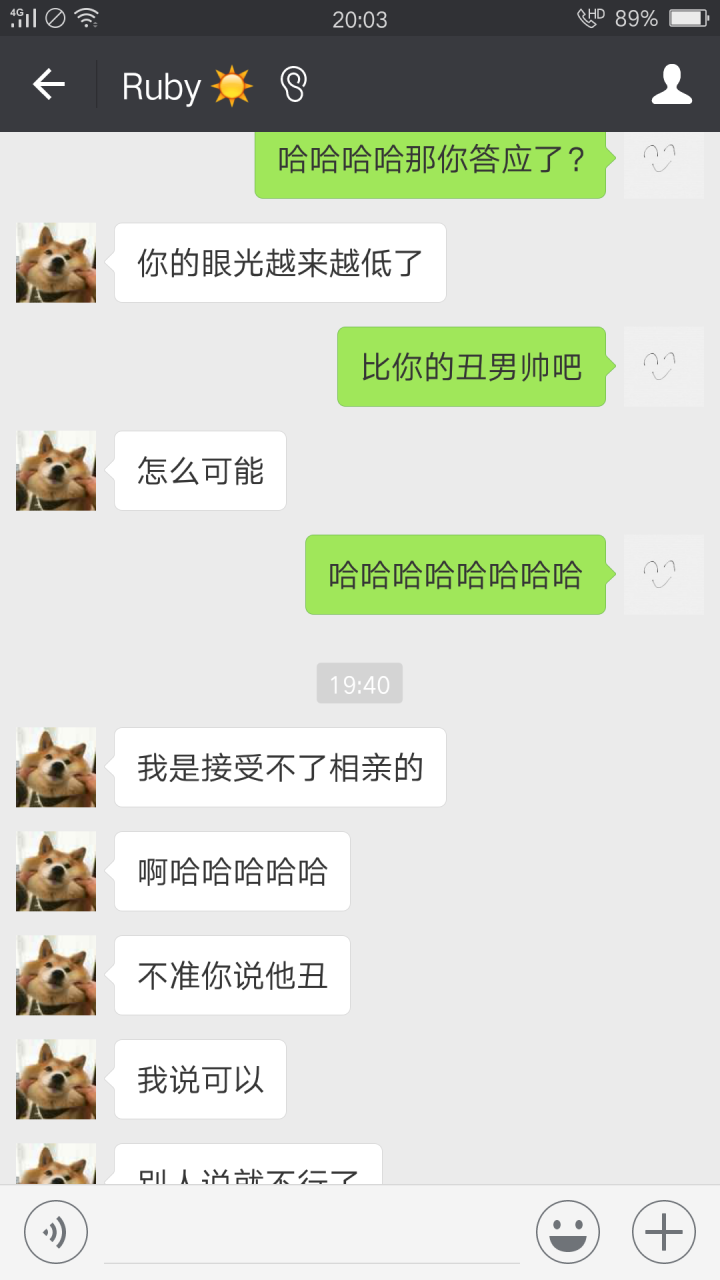Tap Ruby's avatar beside 不准你说他丑
Image resolution: width=720 pixels, height=1280 pixels.
(56, 975)
